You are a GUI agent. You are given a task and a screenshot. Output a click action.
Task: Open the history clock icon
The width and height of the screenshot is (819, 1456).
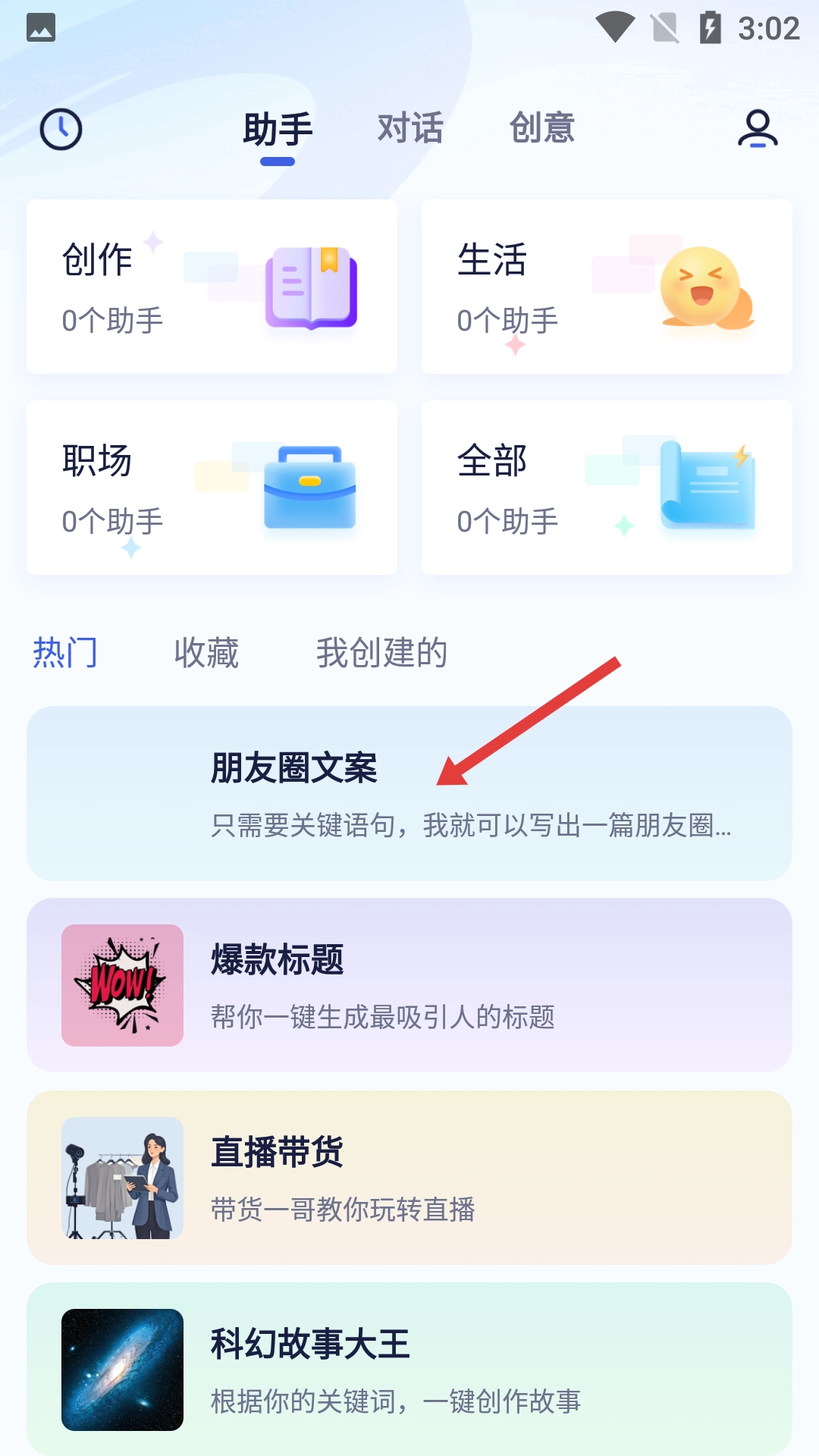pos(61,129)
